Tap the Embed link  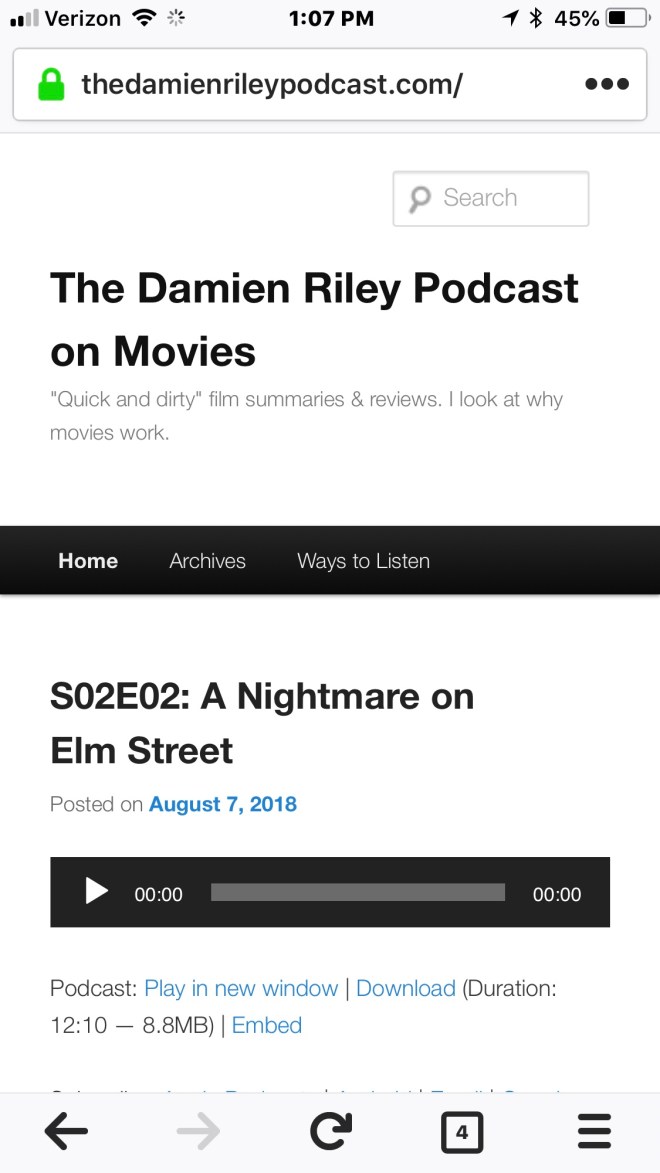[x=266, y=1025]
